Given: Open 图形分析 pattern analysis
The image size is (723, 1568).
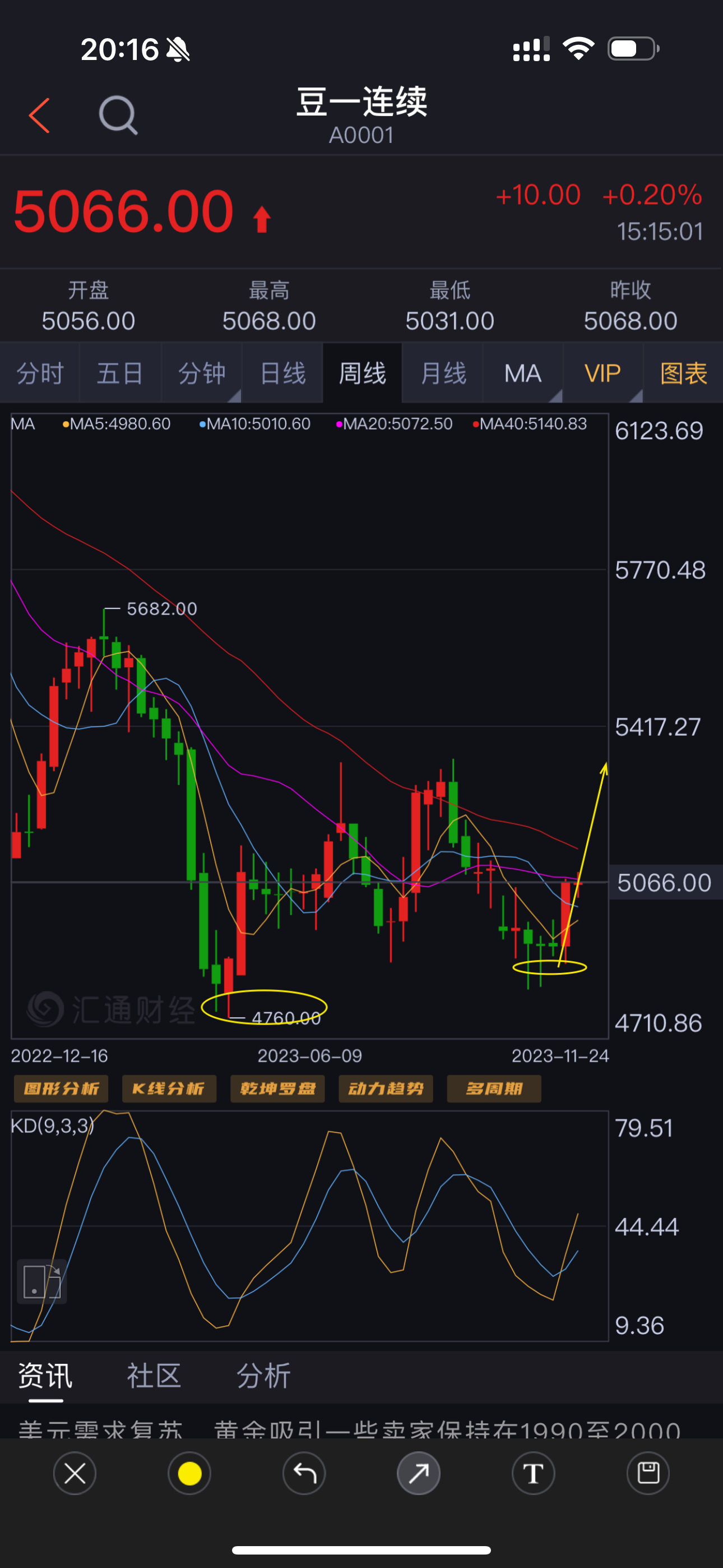Looking at the screenshot, I should click(61, 1089).
